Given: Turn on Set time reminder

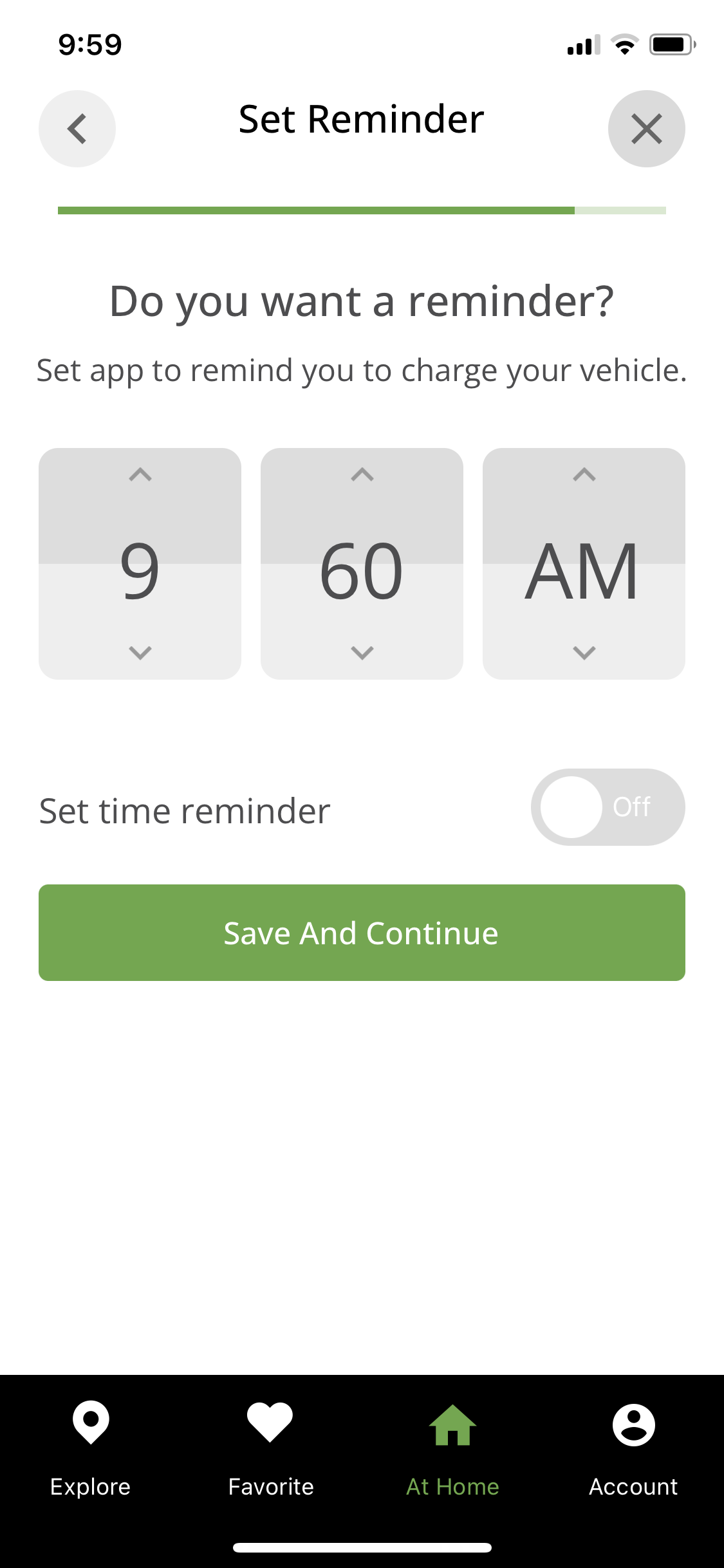Looking at the screenshot, I should click(608, 807).
